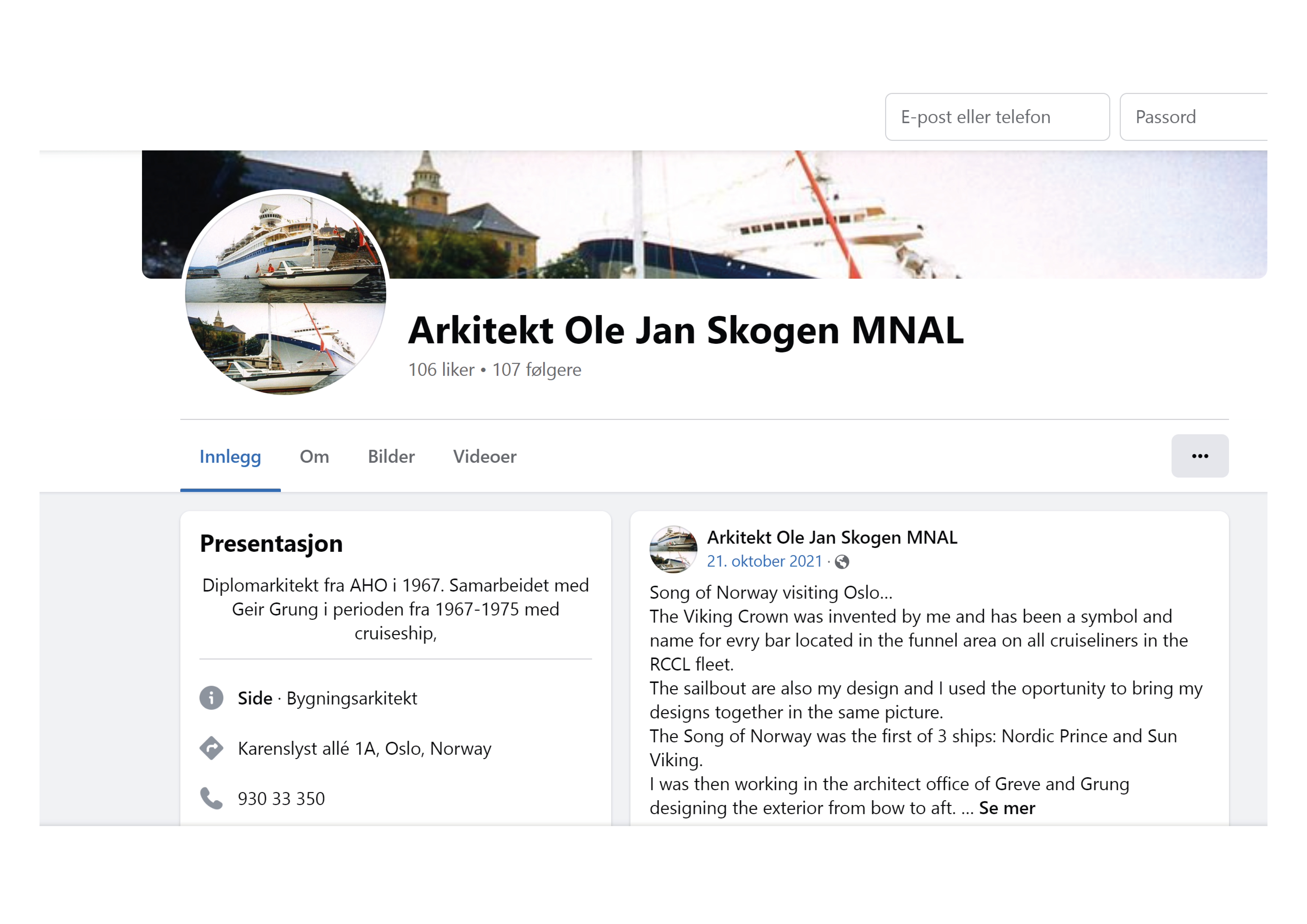This screenshot has height=924, width=1307.
Task: Switch to the Om tab
Action: 314,456
